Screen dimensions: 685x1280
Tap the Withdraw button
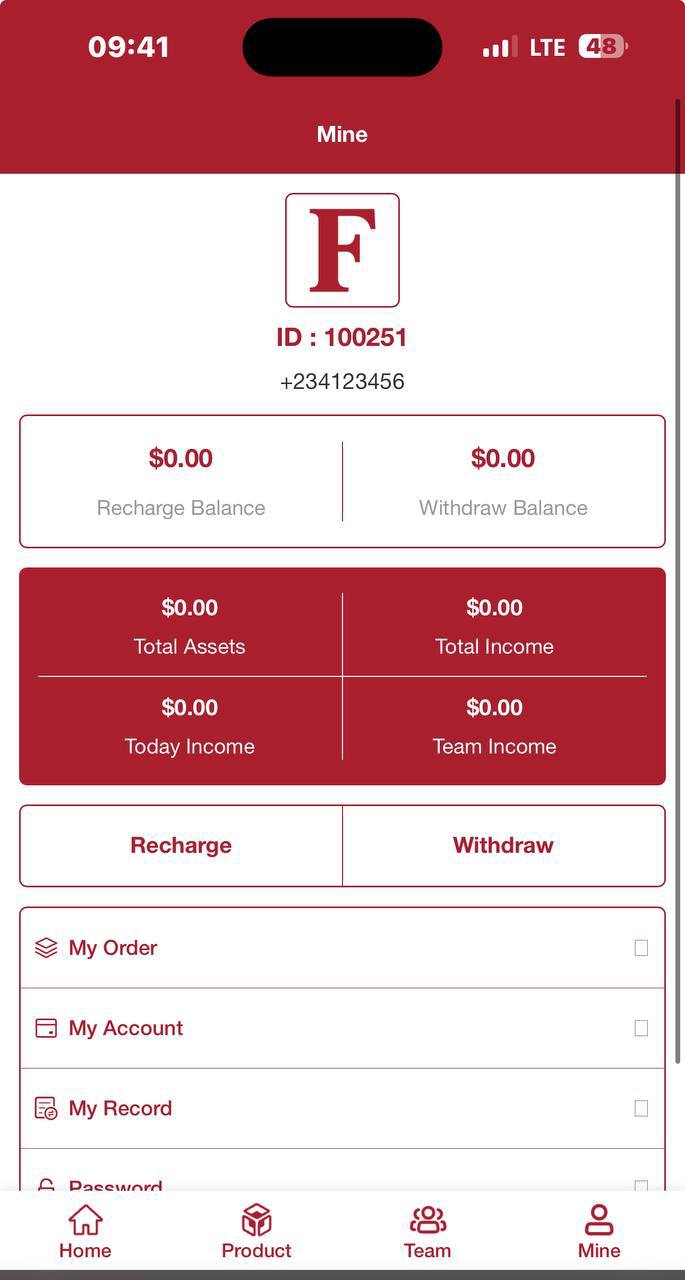(503, 845)
